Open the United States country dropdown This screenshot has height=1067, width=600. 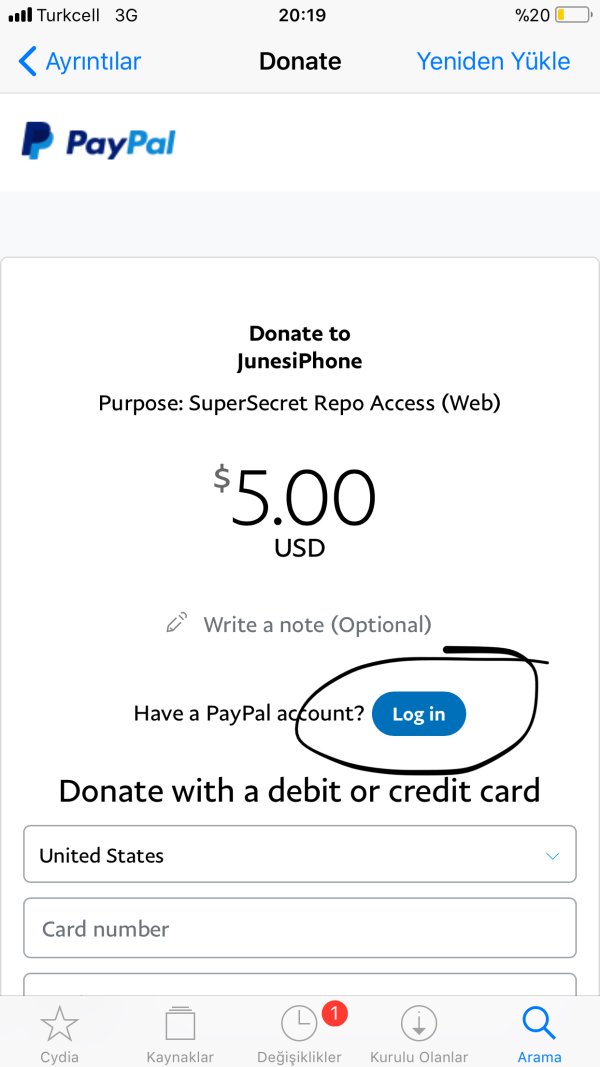pos(300,854)
